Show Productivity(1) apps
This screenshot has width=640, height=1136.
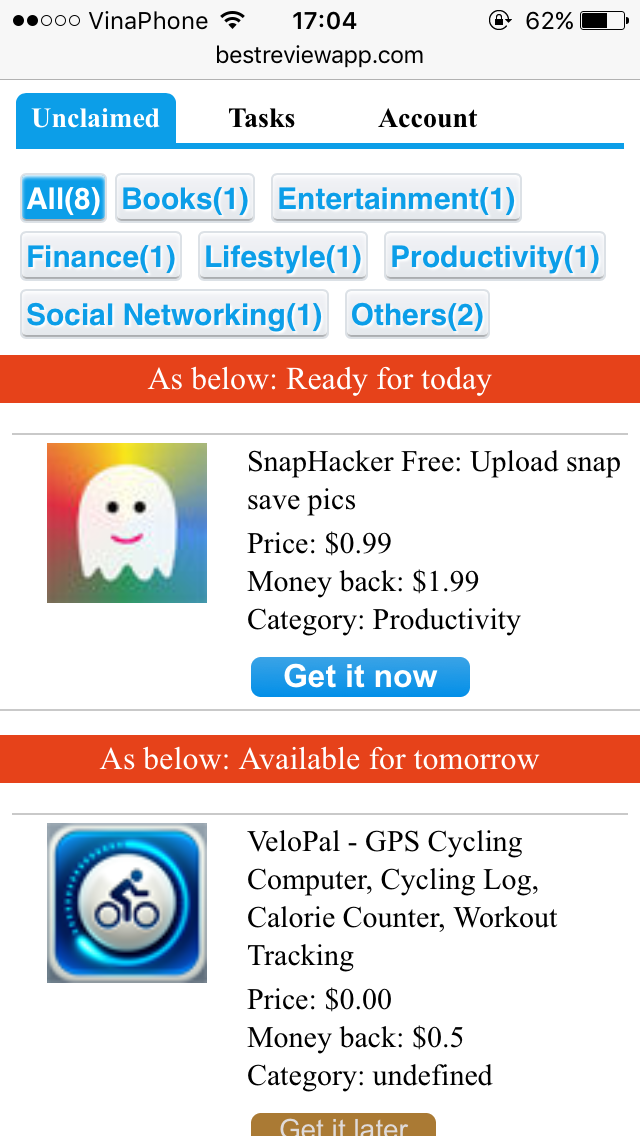pos(495,256)
